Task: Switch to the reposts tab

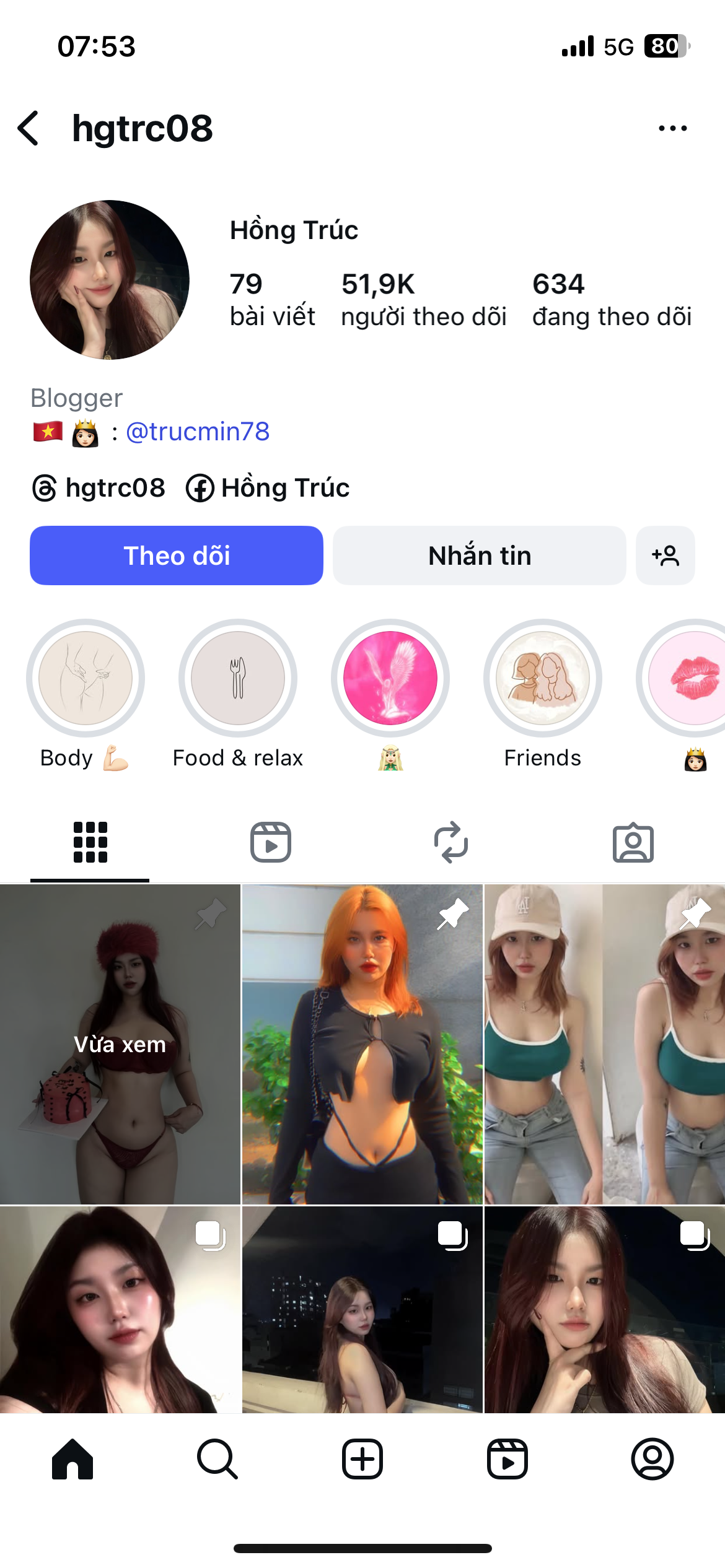Action: (x=451, y=842)
